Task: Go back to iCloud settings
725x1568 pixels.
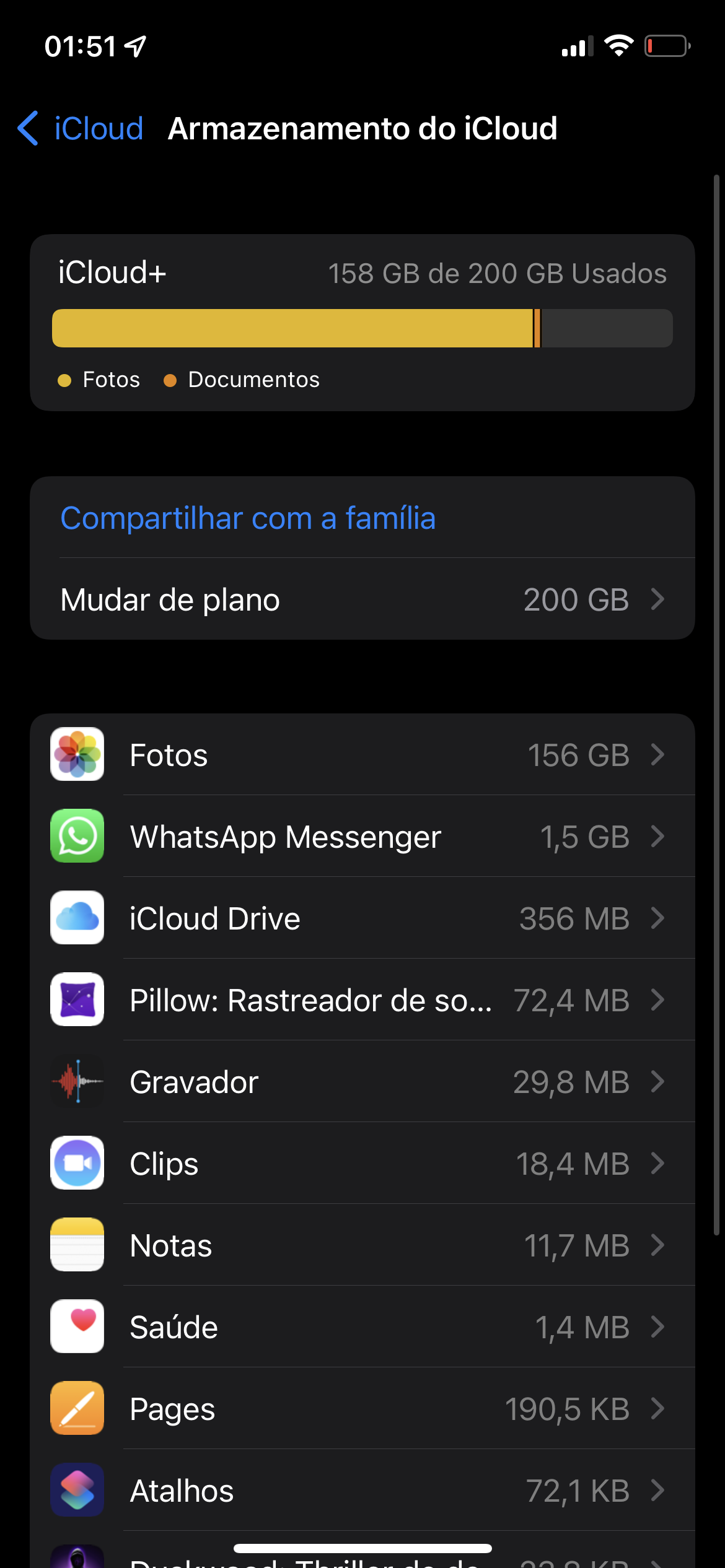Action: (81, 129)
